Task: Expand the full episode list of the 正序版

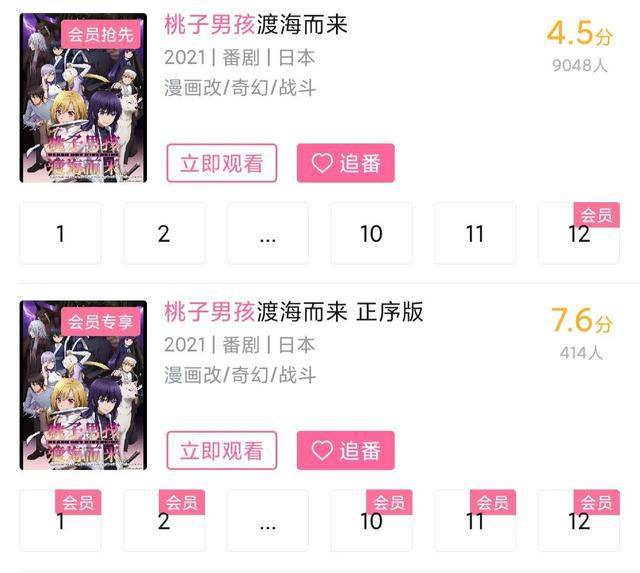Action: (x=267, y=521)
